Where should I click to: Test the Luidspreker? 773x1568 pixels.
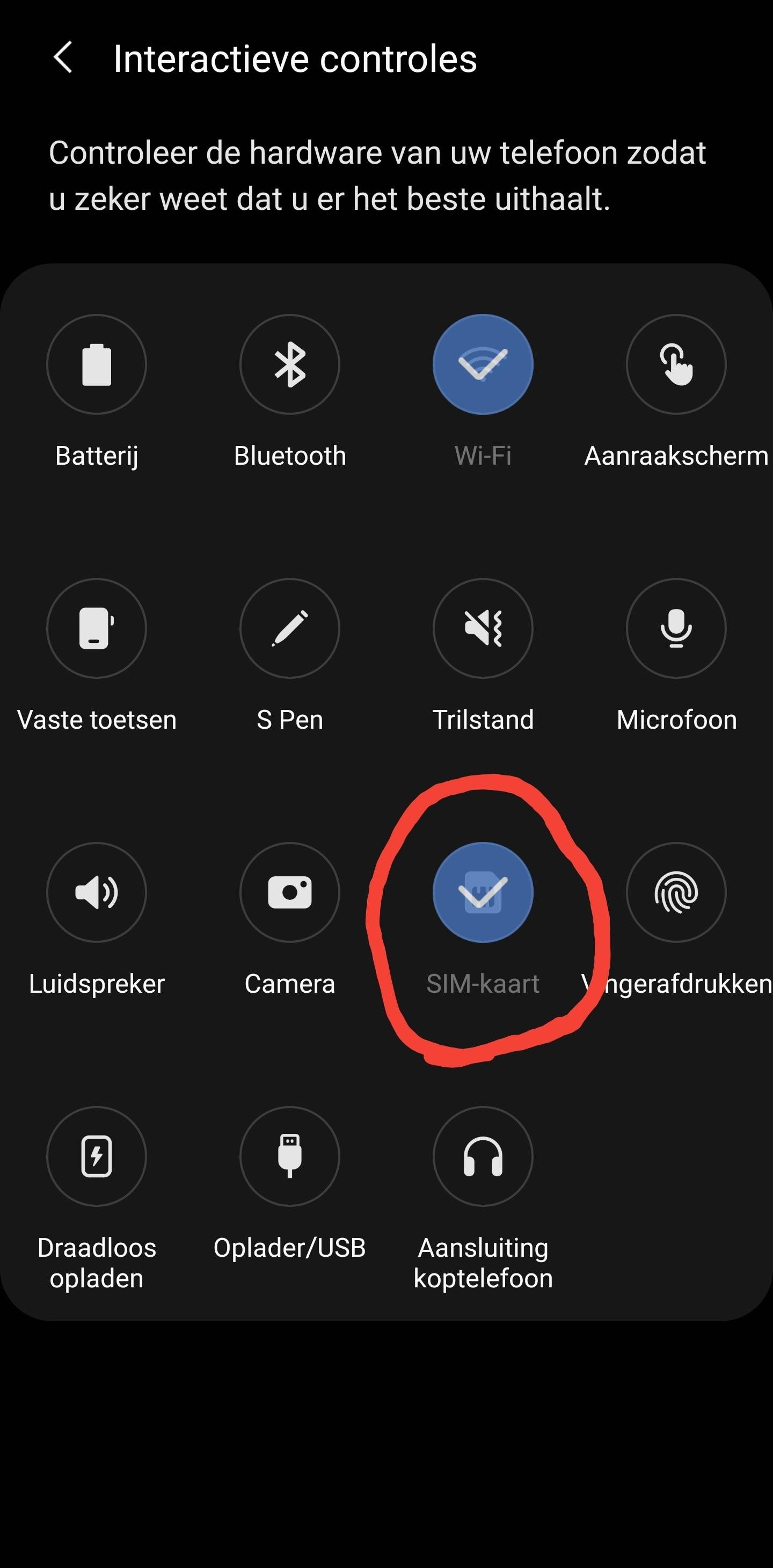point(96,892)
